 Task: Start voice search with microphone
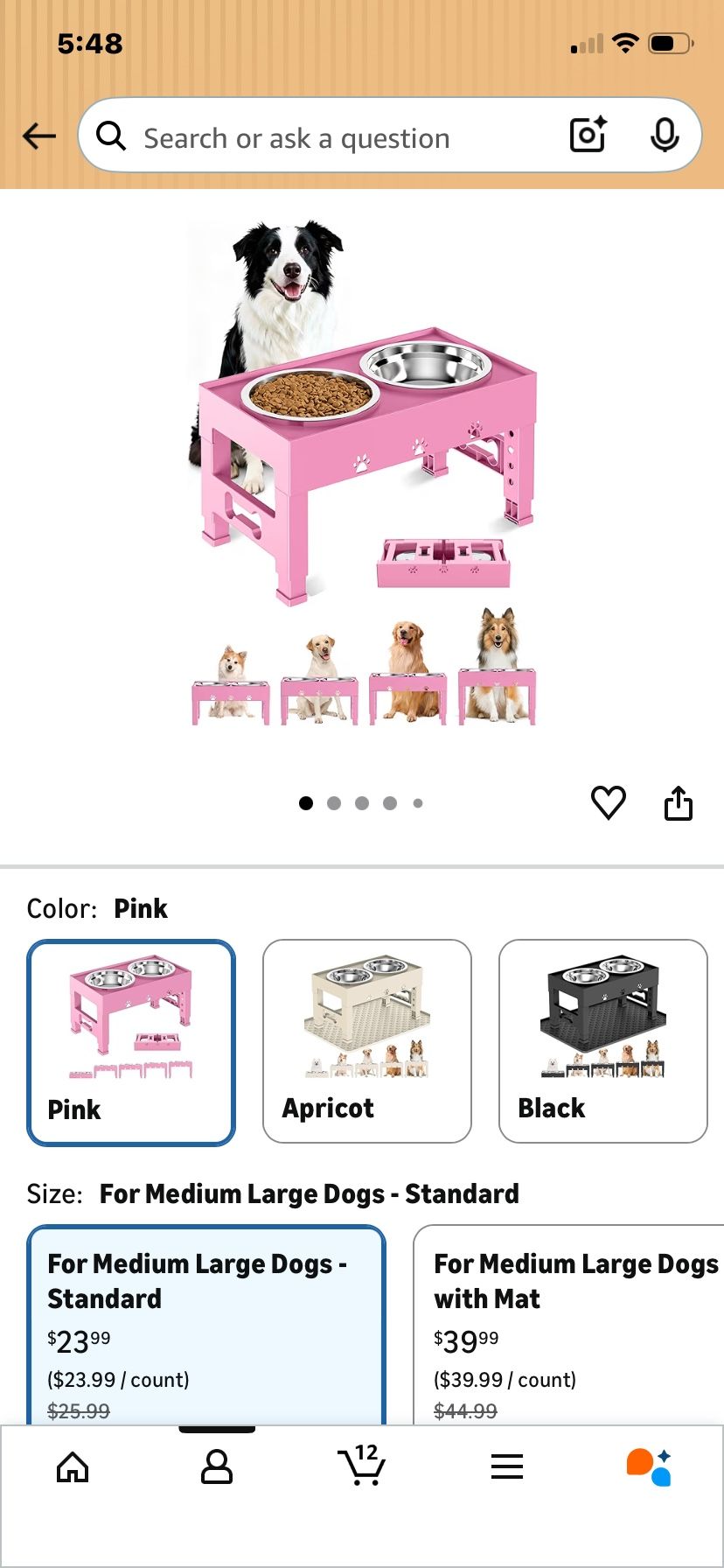click(665, 136)
